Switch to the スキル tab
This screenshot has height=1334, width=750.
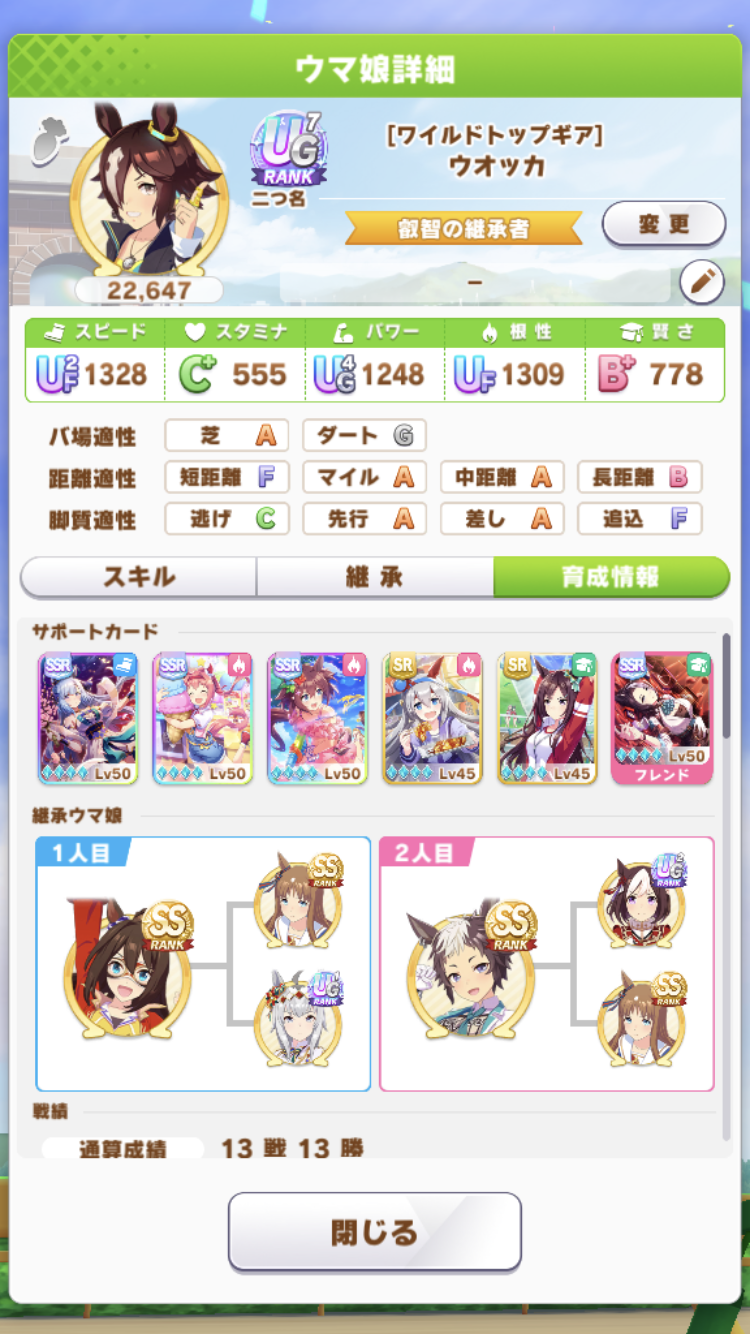pyautogui.click(x=139, y=577)
